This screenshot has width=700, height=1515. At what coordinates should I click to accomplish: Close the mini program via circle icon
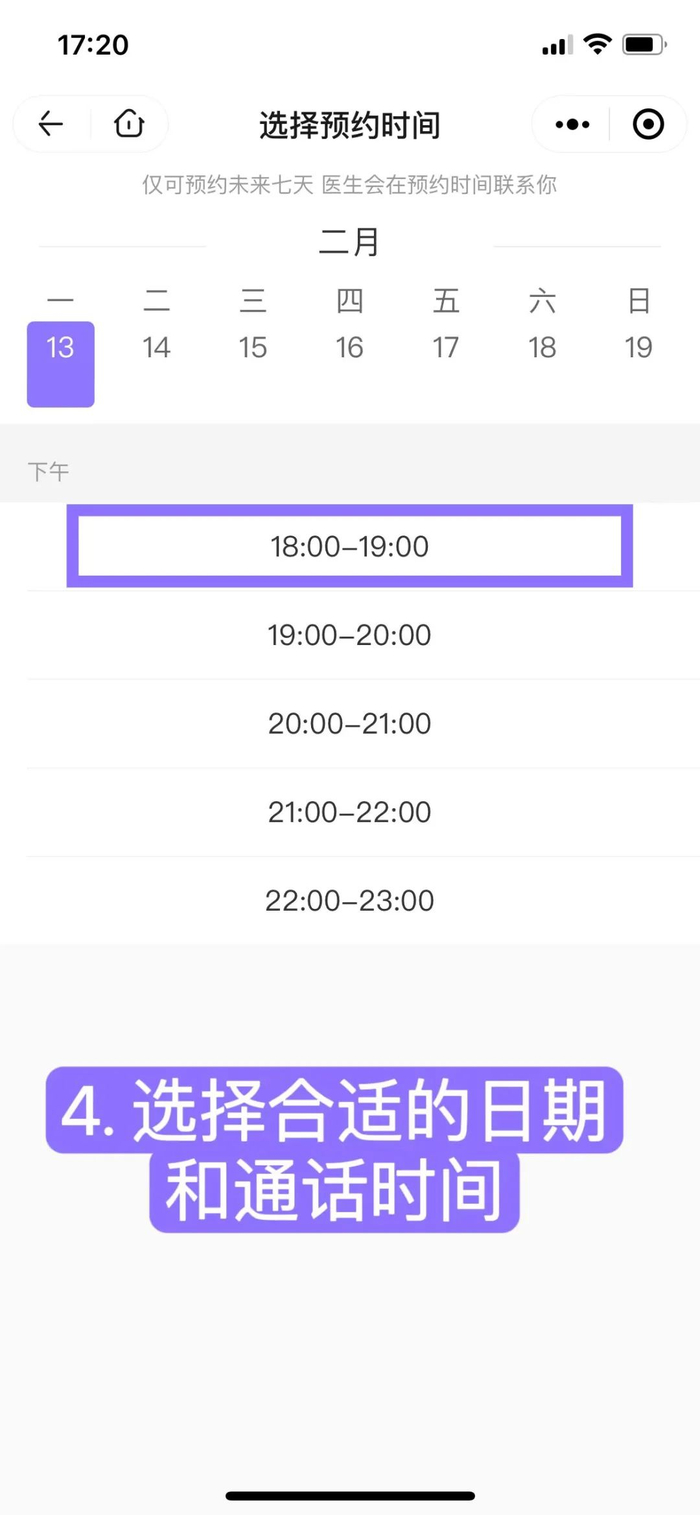(x=648, y=124)
